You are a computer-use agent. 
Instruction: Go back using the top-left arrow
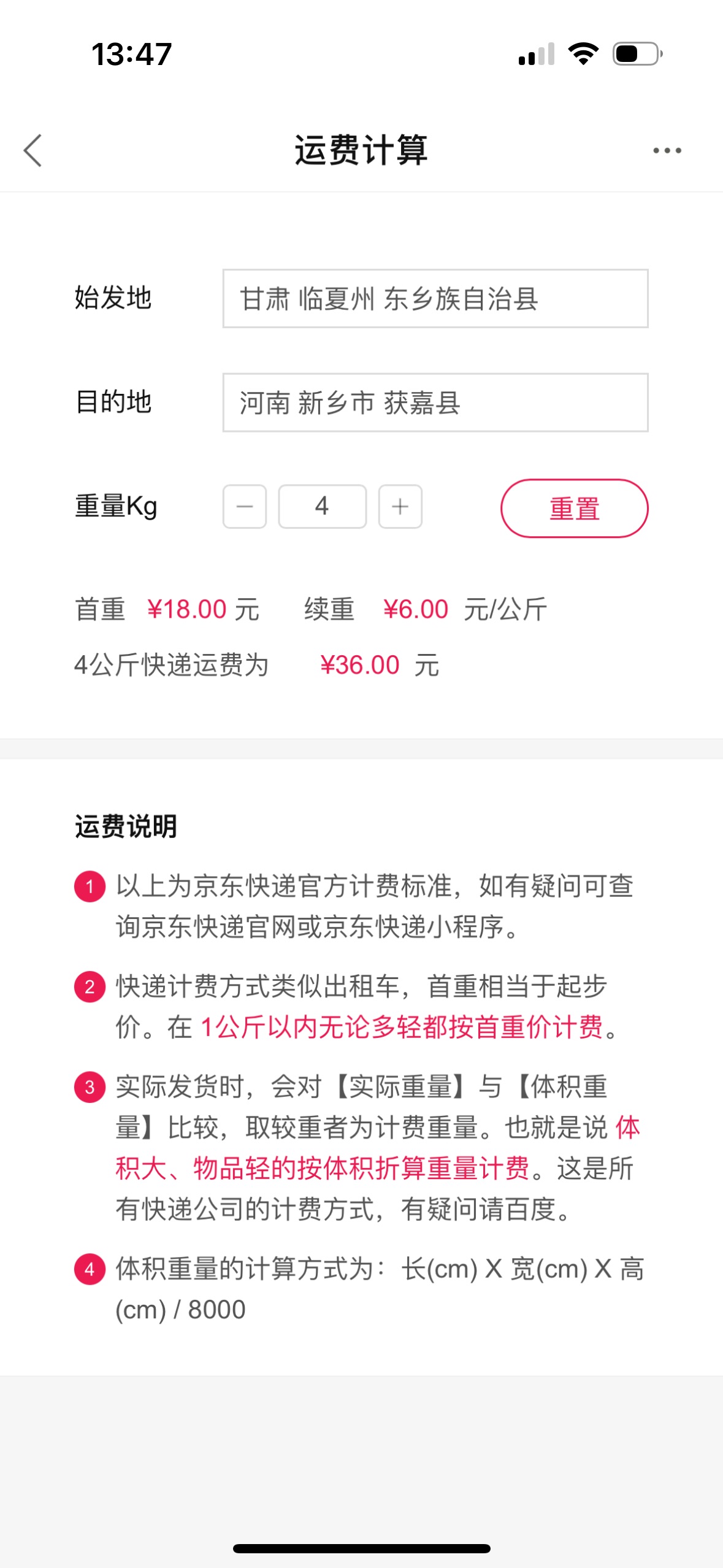tap(33, 150)
